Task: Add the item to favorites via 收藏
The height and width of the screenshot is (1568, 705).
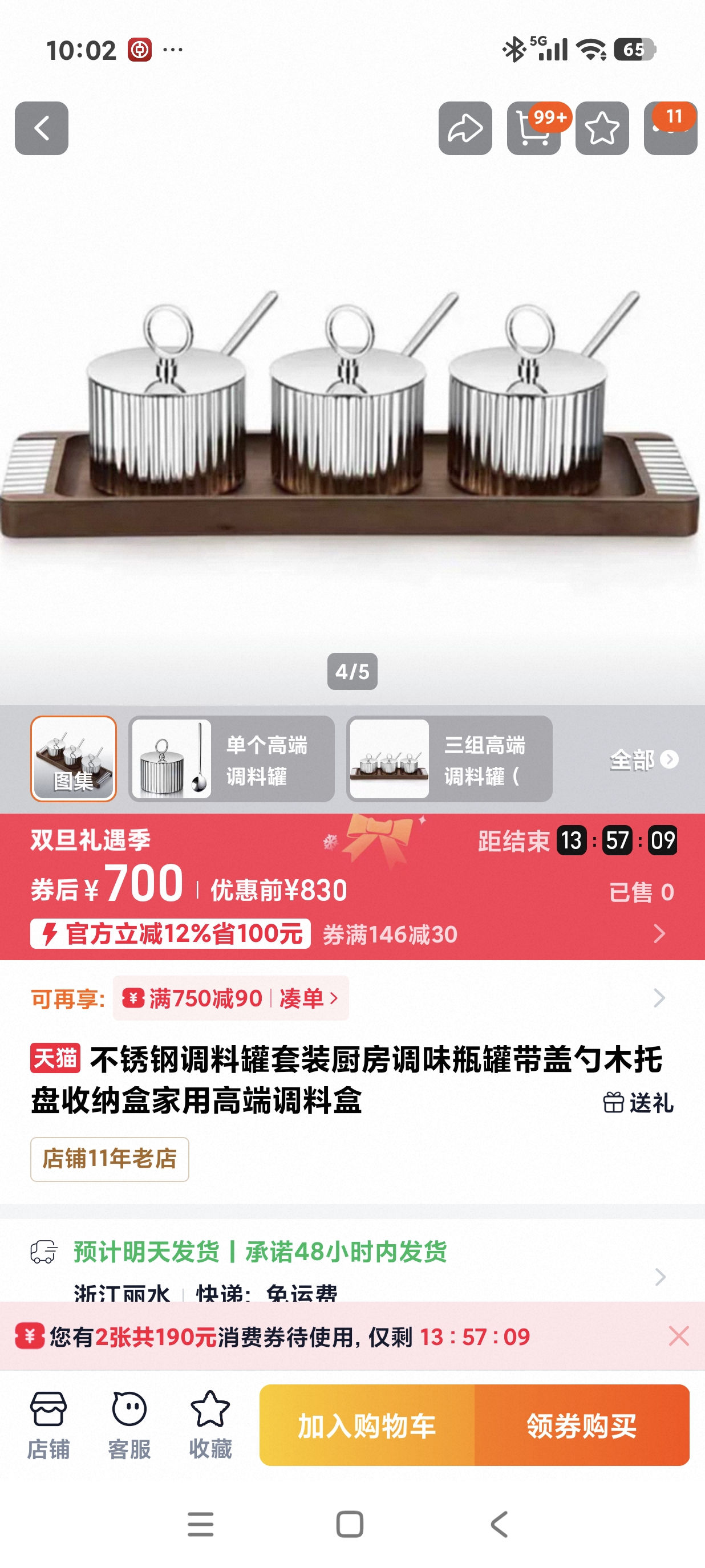Action: [210, 1424]
